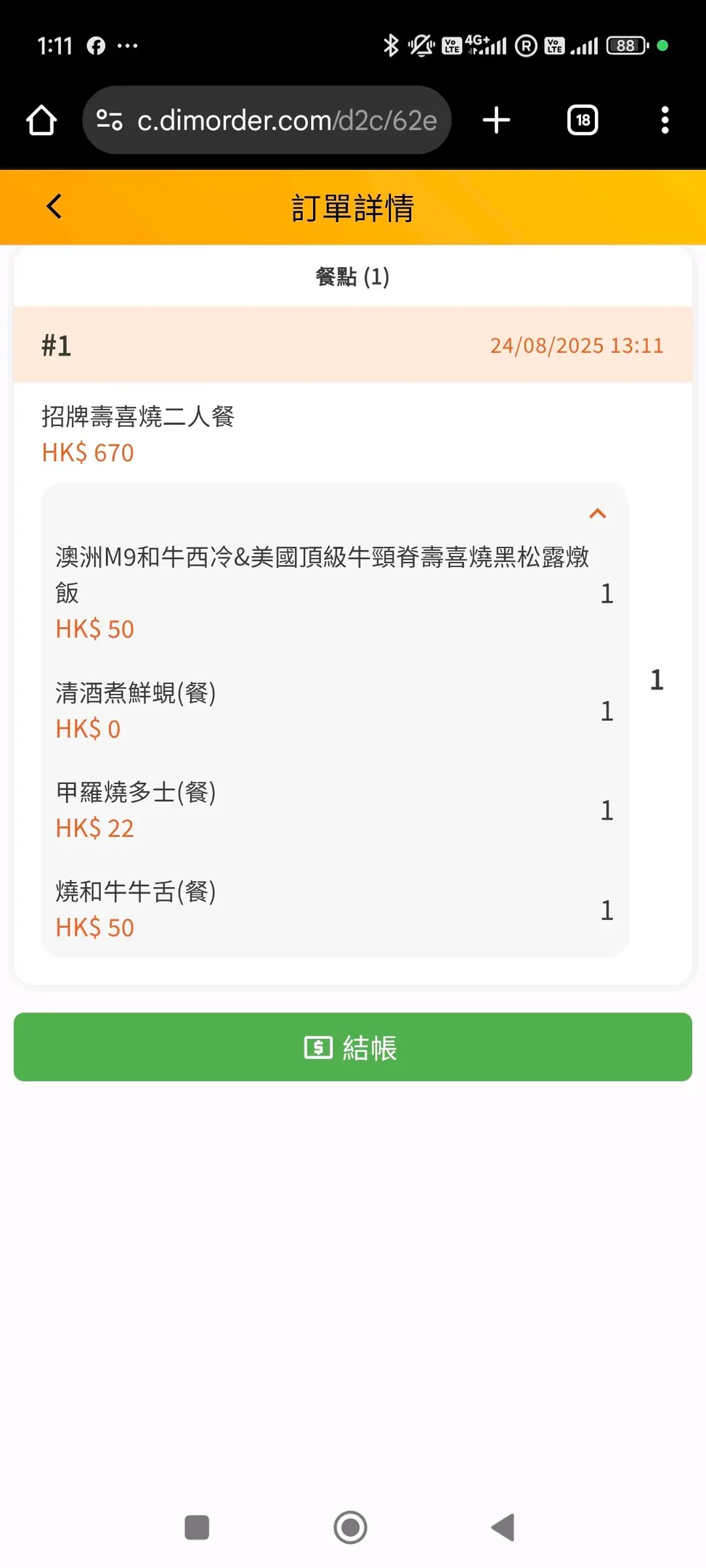The width and height of the screenshot is (706, 1568).
Task: Go back from the 訂單詳情 page
Action: 54,207
